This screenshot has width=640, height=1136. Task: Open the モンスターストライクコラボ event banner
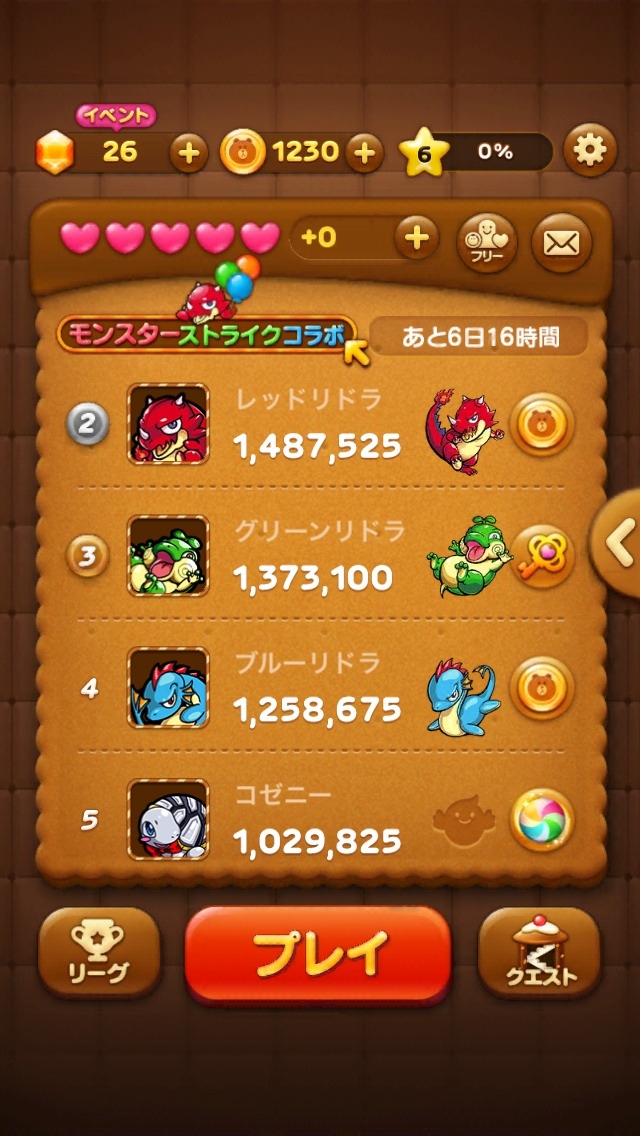click(206, 333)
